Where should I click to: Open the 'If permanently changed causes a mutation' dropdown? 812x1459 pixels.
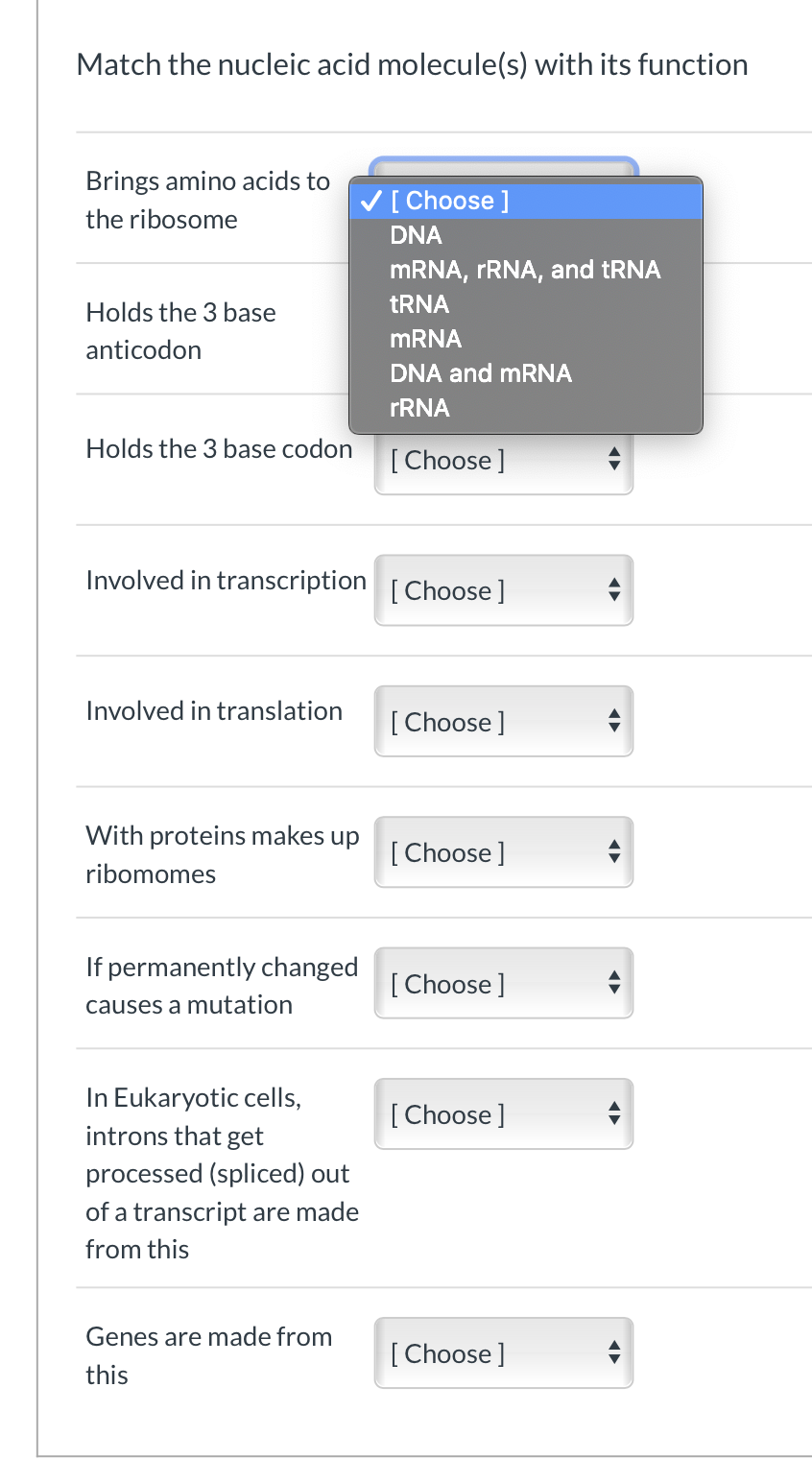pos(503,983)
